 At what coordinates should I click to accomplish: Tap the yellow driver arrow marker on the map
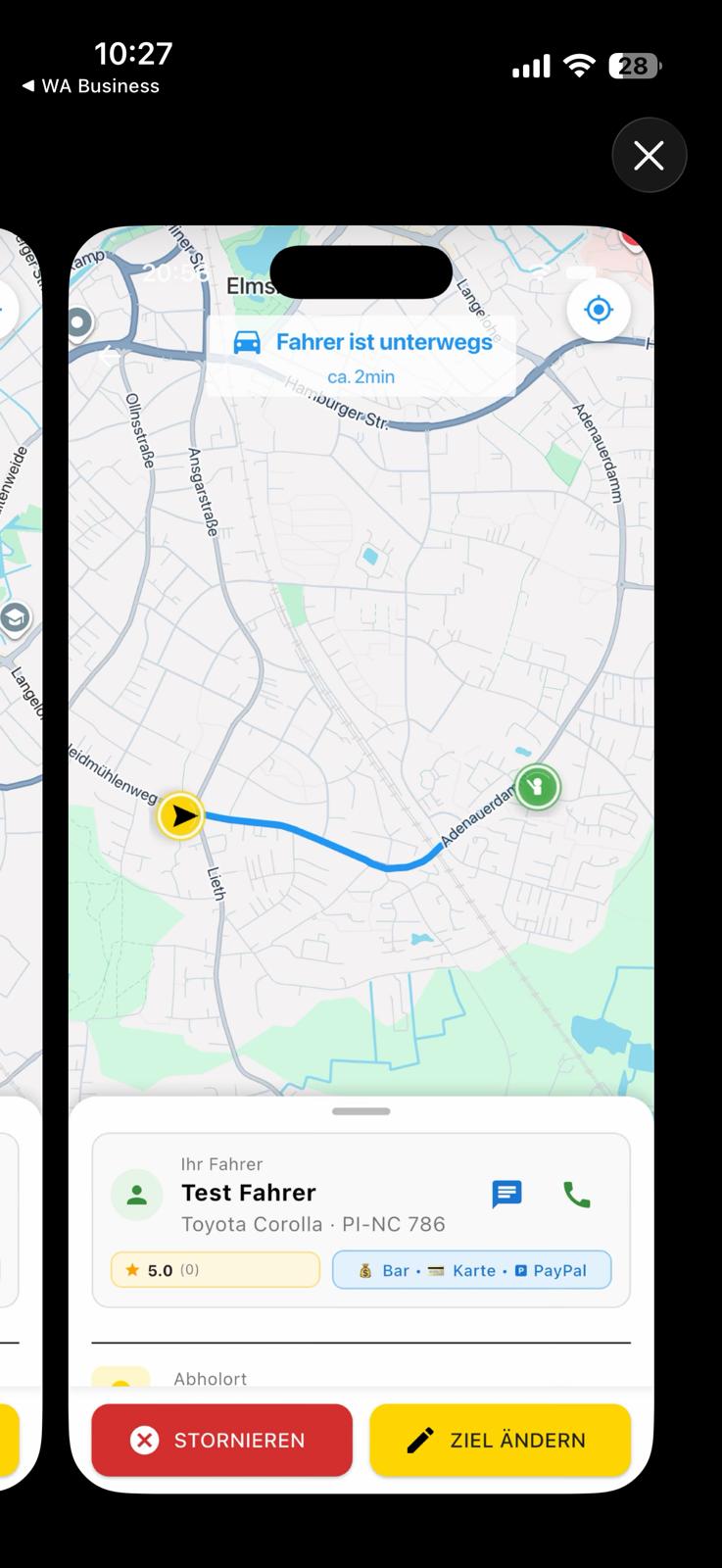[x=179, y=815]
